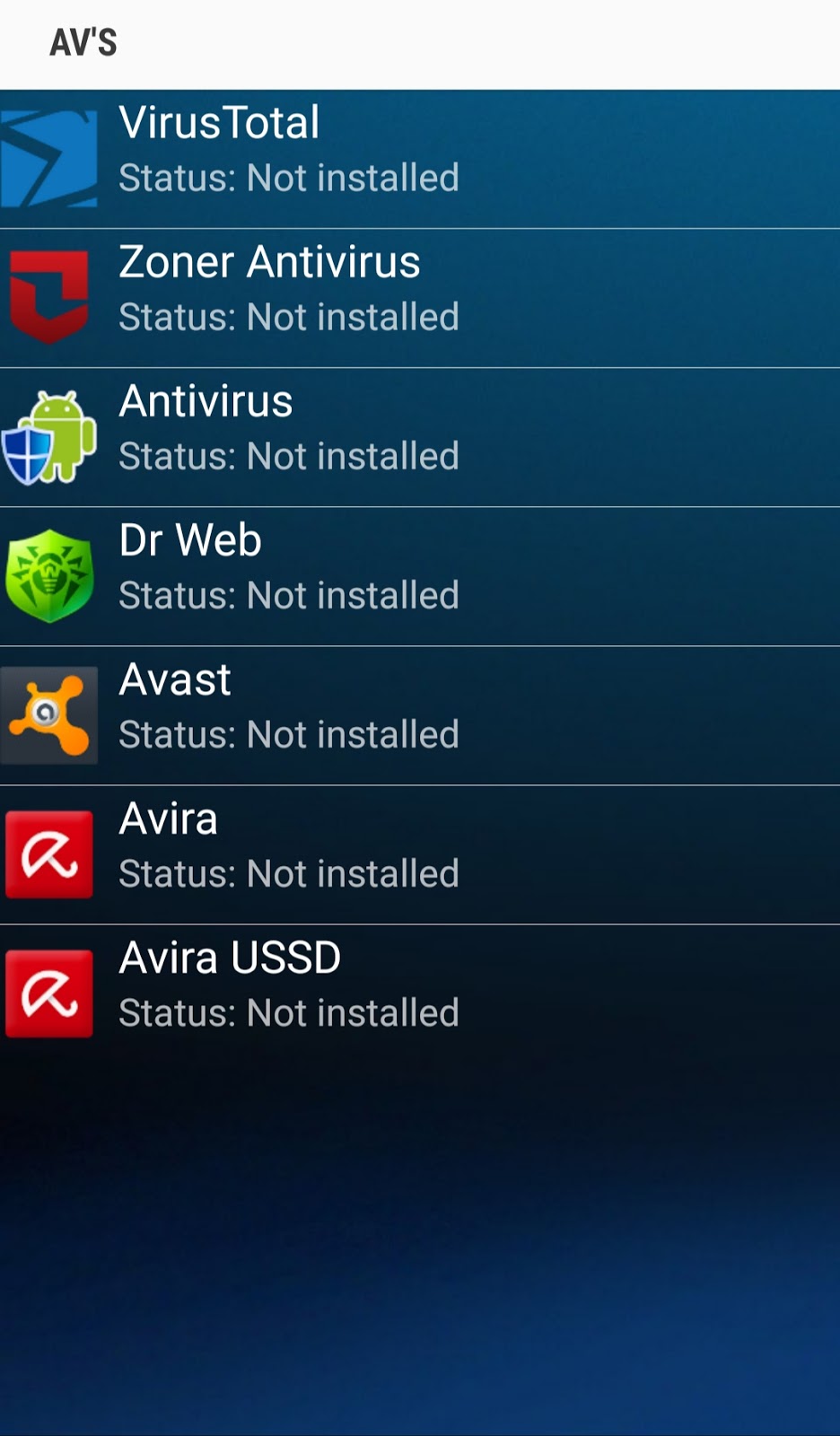Open the Dr Web entry
Image resolution: width=840 pixels, height=1436 pixels.
pos(420,575)
